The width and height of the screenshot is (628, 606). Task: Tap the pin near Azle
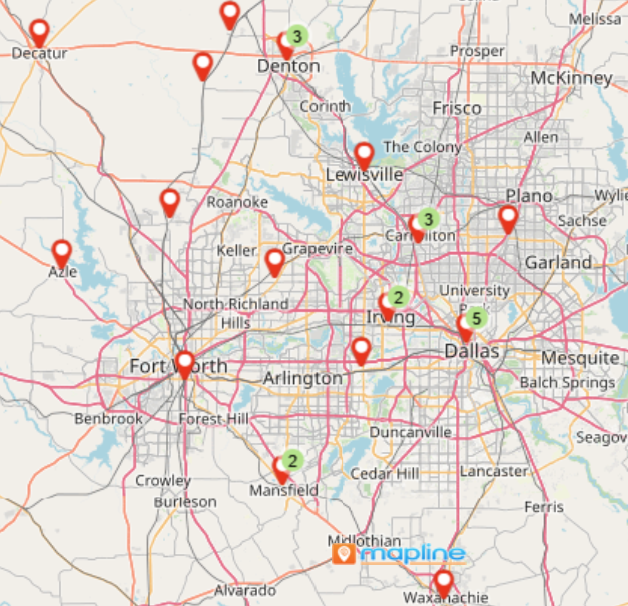click(x=62, y=251)
